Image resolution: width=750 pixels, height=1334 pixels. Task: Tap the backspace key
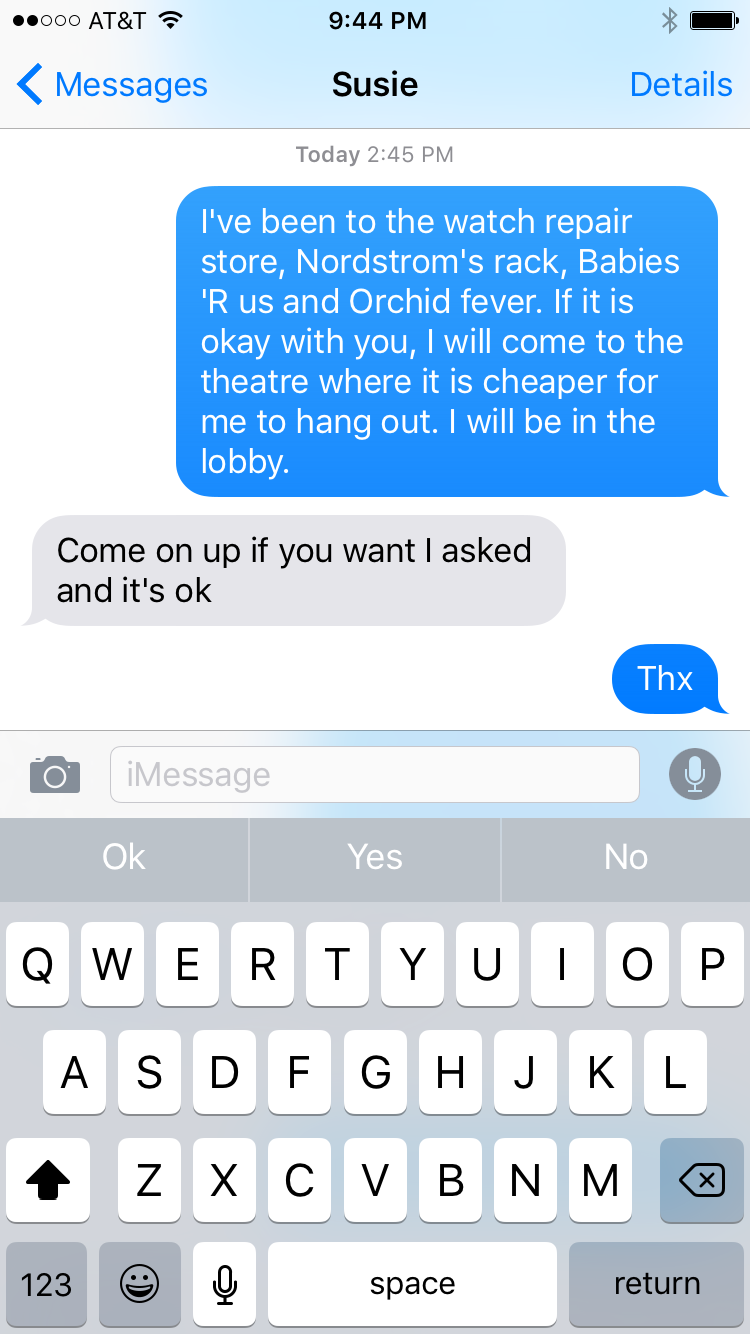(x=701, y=1181)
